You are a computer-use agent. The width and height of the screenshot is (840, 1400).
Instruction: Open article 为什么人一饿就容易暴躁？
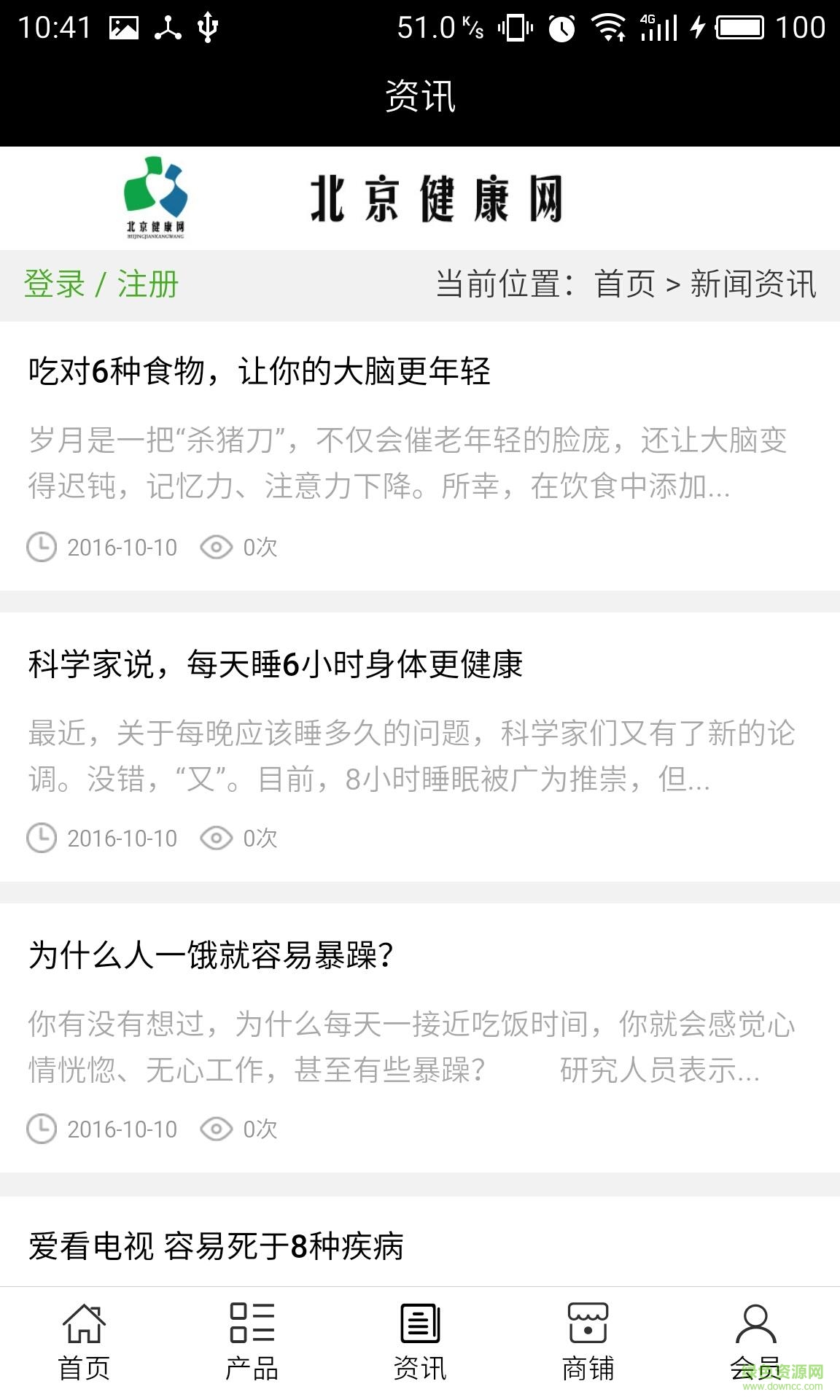(x=211, y=955)
